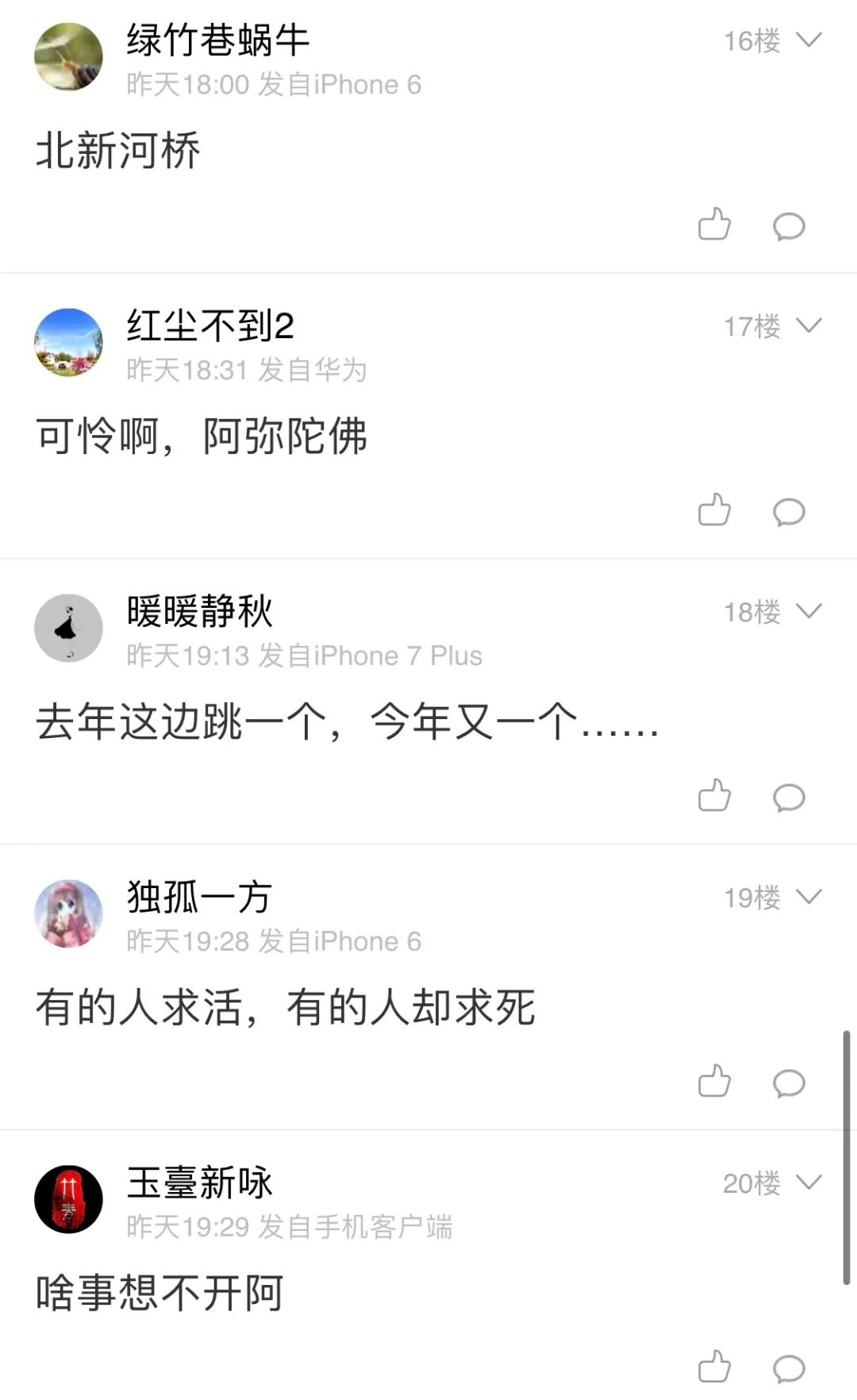Reply to 暖暖静秋's comment
The image size is (857, 1400).
(789, 798)
